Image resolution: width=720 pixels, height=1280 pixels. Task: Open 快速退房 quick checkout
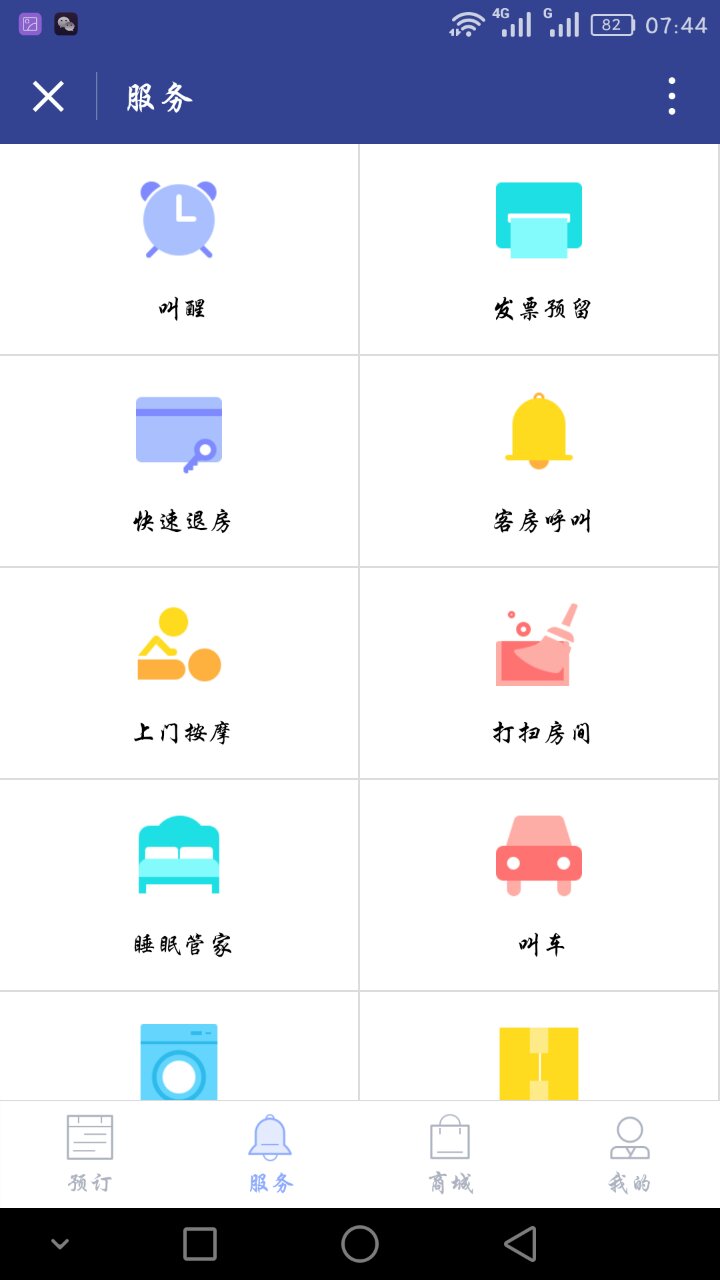180,462
